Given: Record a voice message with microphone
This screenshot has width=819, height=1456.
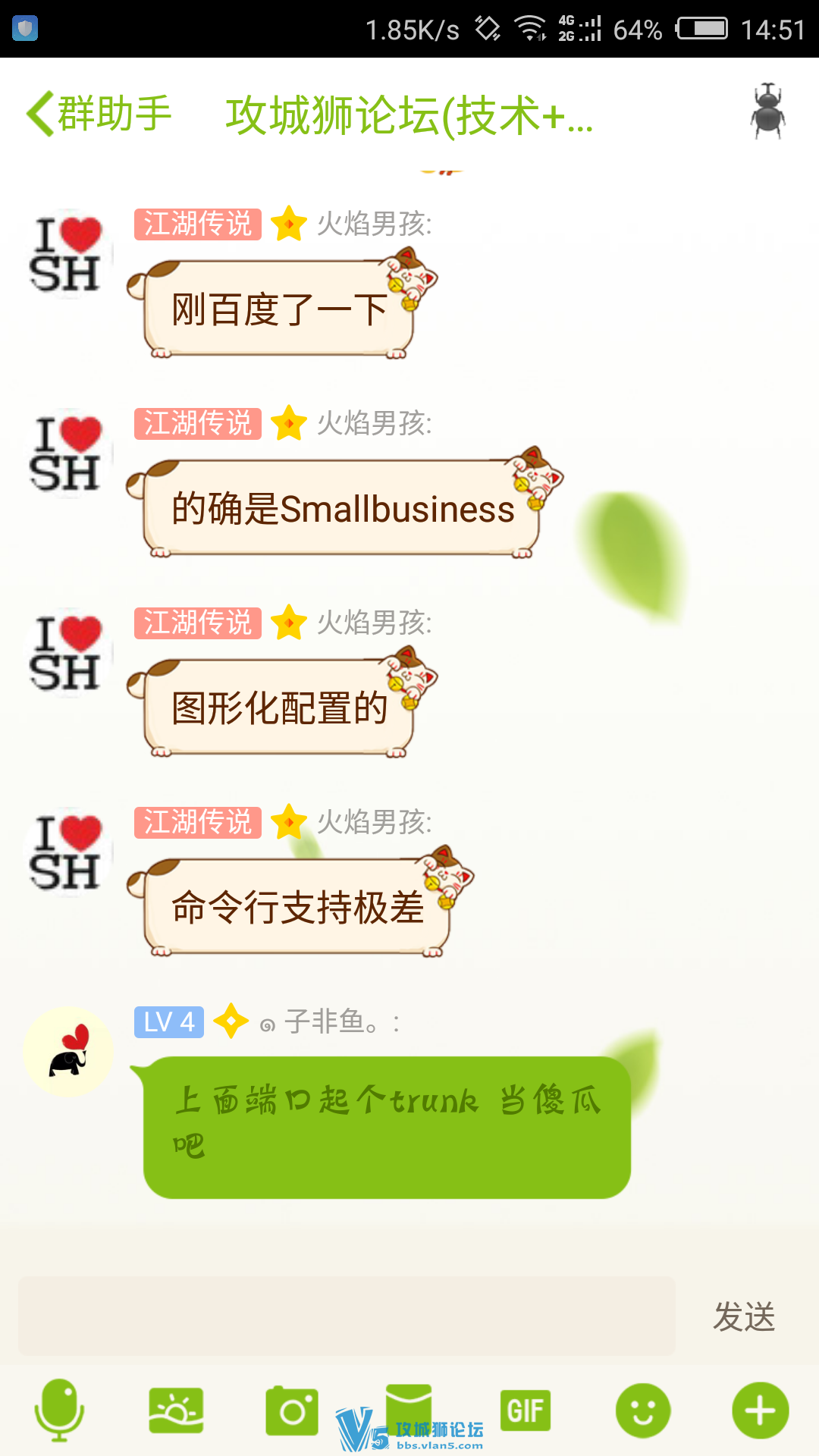Looking at the screenshot, I should pyautogui.click(x=59, y=1410).
